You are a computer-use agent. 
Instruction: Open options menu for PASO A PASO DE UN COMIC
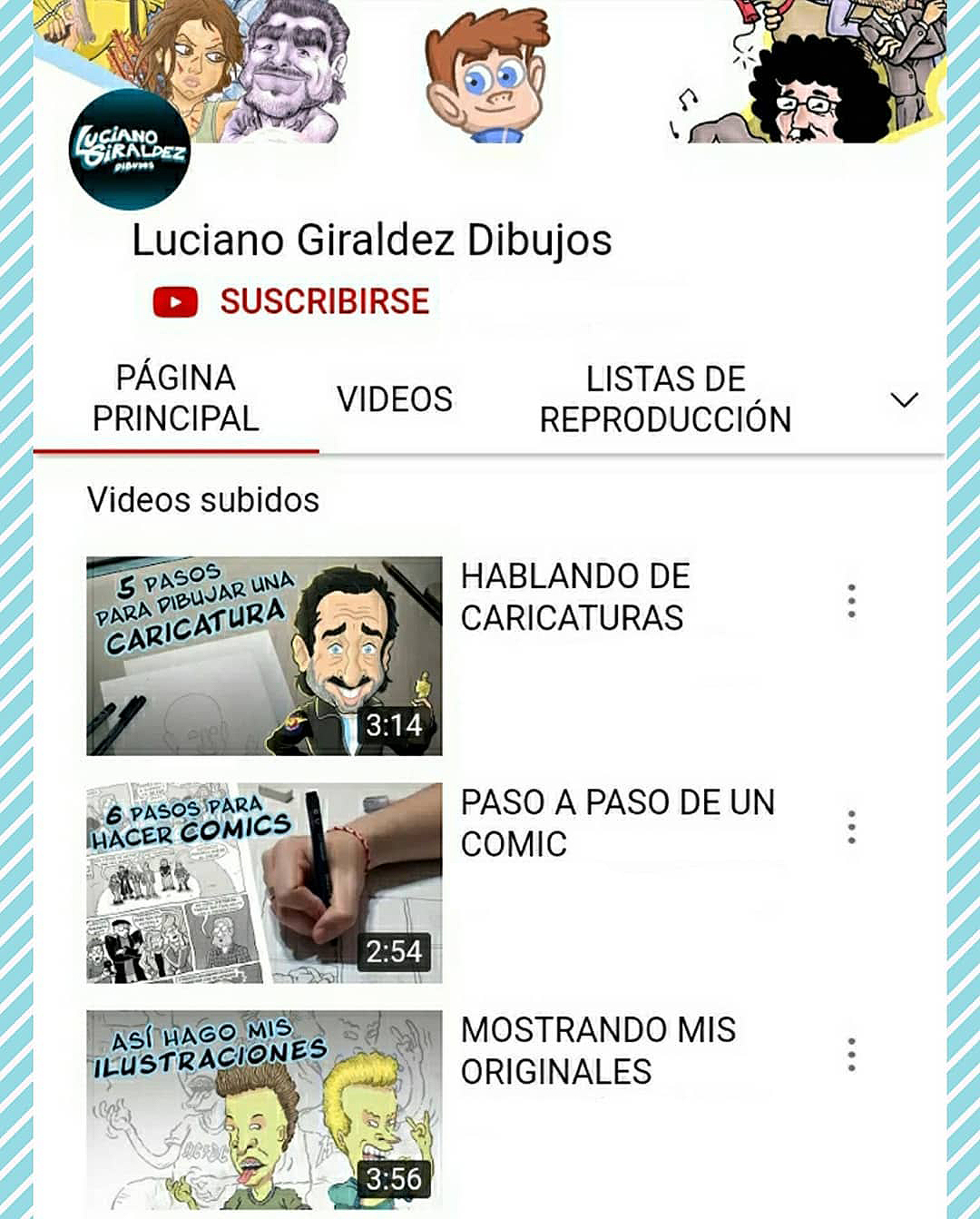tap(851, 827)
